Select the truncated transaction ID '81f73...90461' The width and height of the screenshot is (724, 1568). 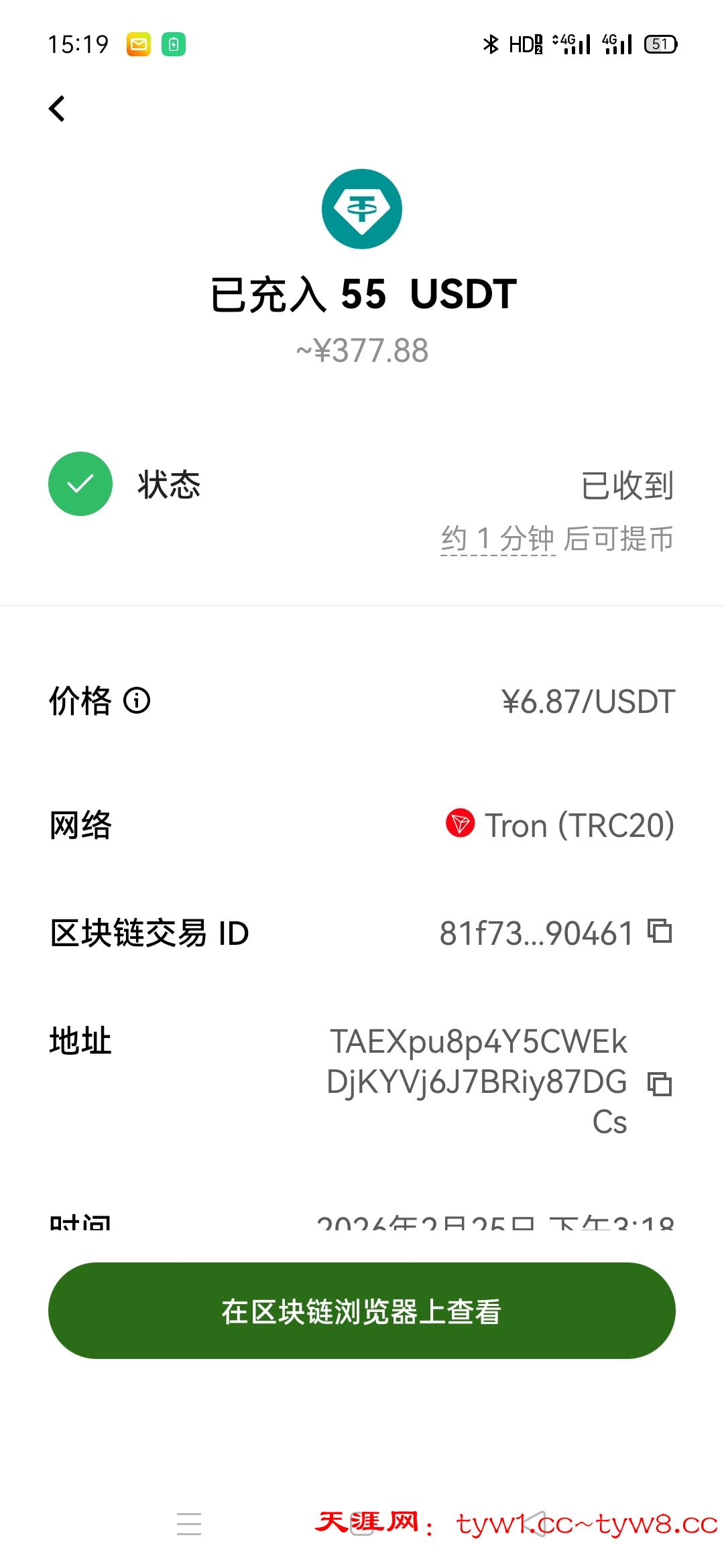click(536, 931)
